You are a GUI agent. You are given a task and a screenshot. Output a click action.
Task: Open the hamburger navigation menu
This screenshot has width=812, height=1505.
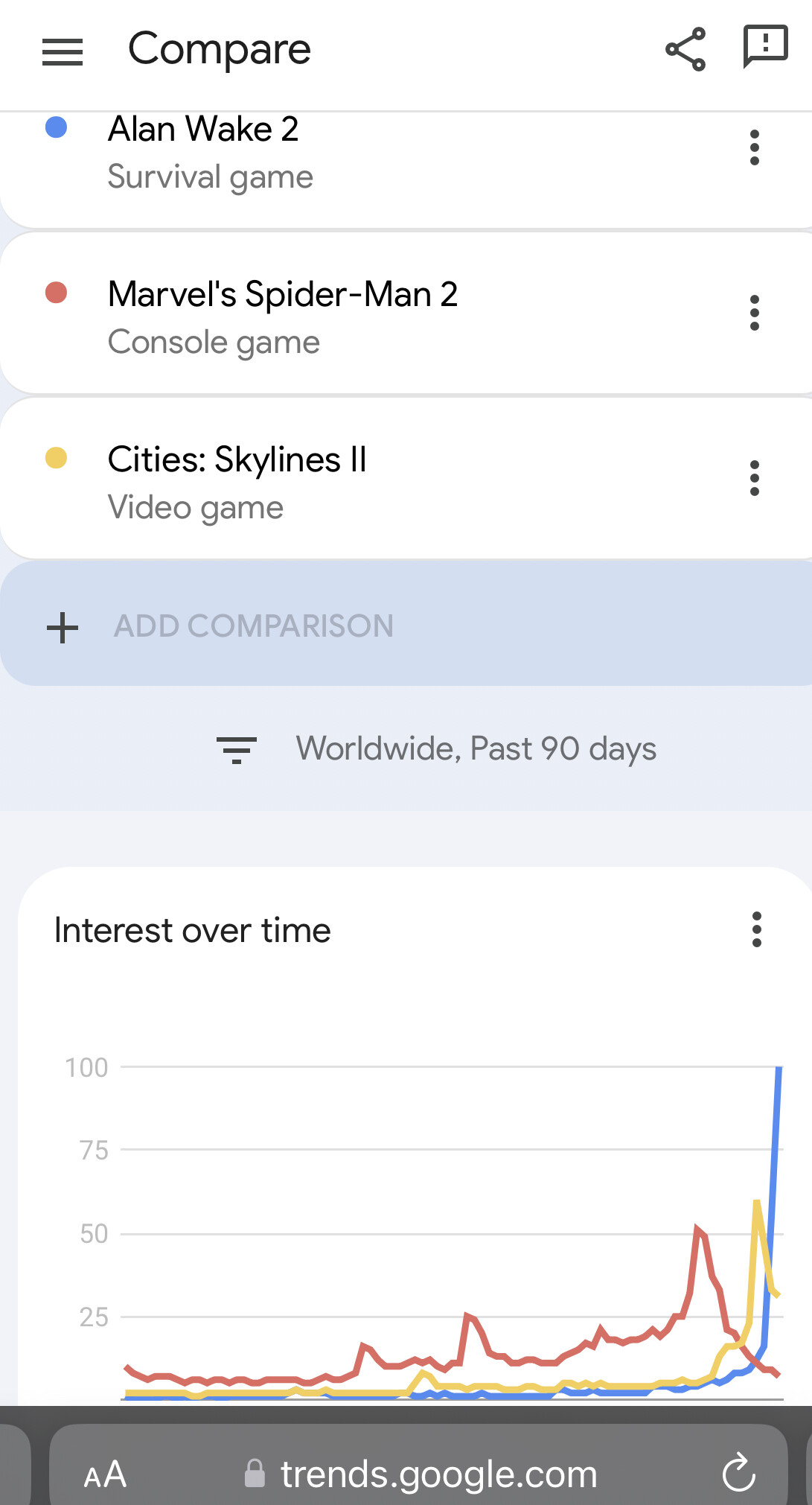[x=63, y=51]
